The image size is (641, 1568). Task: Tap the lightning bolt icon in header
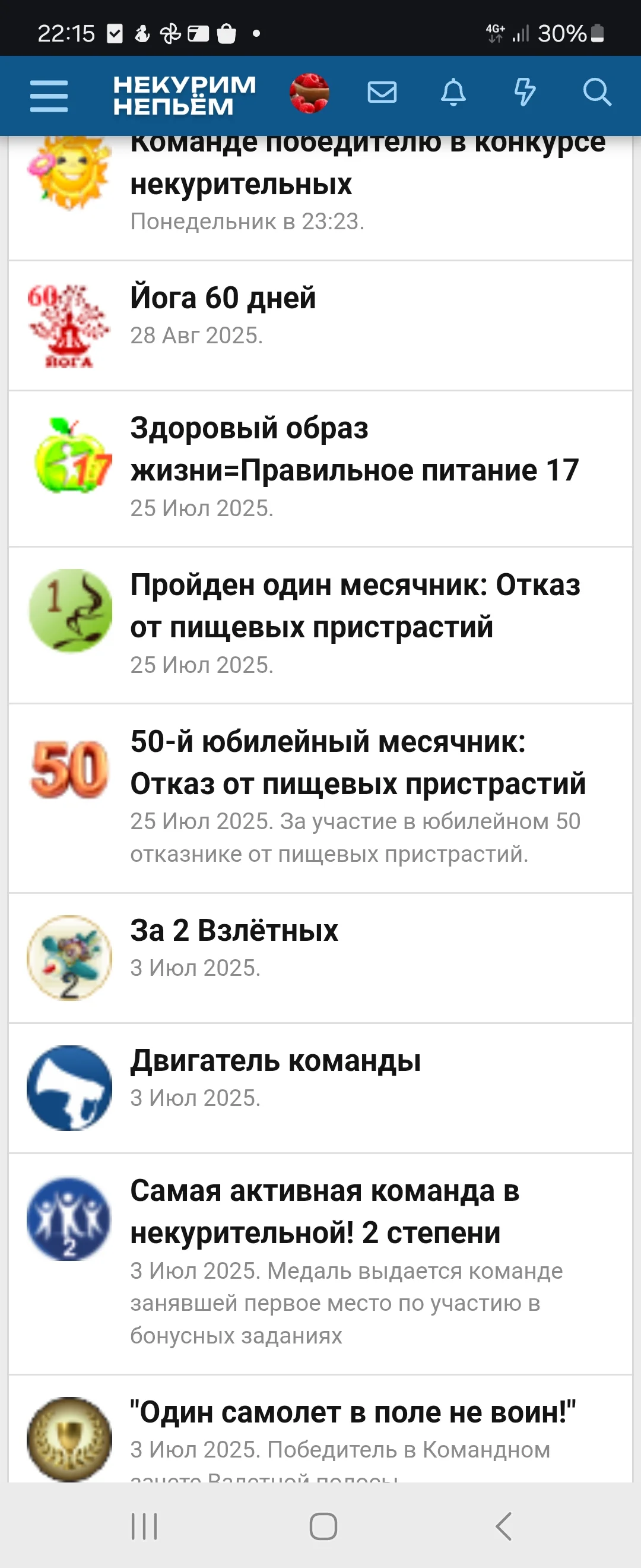point(524,93)
